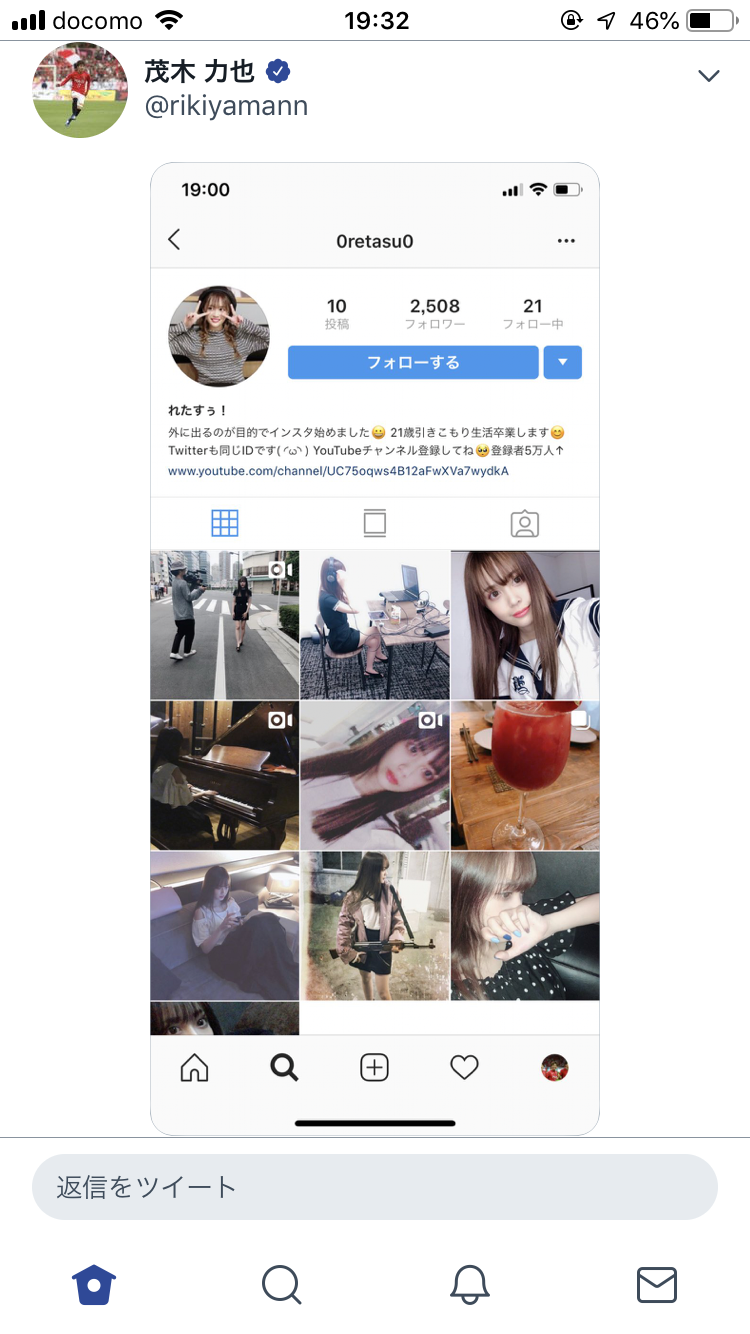The image size is (750, 1334).
Task: Tap the reply field 返信をツイート
Action: coord(375,1187)
